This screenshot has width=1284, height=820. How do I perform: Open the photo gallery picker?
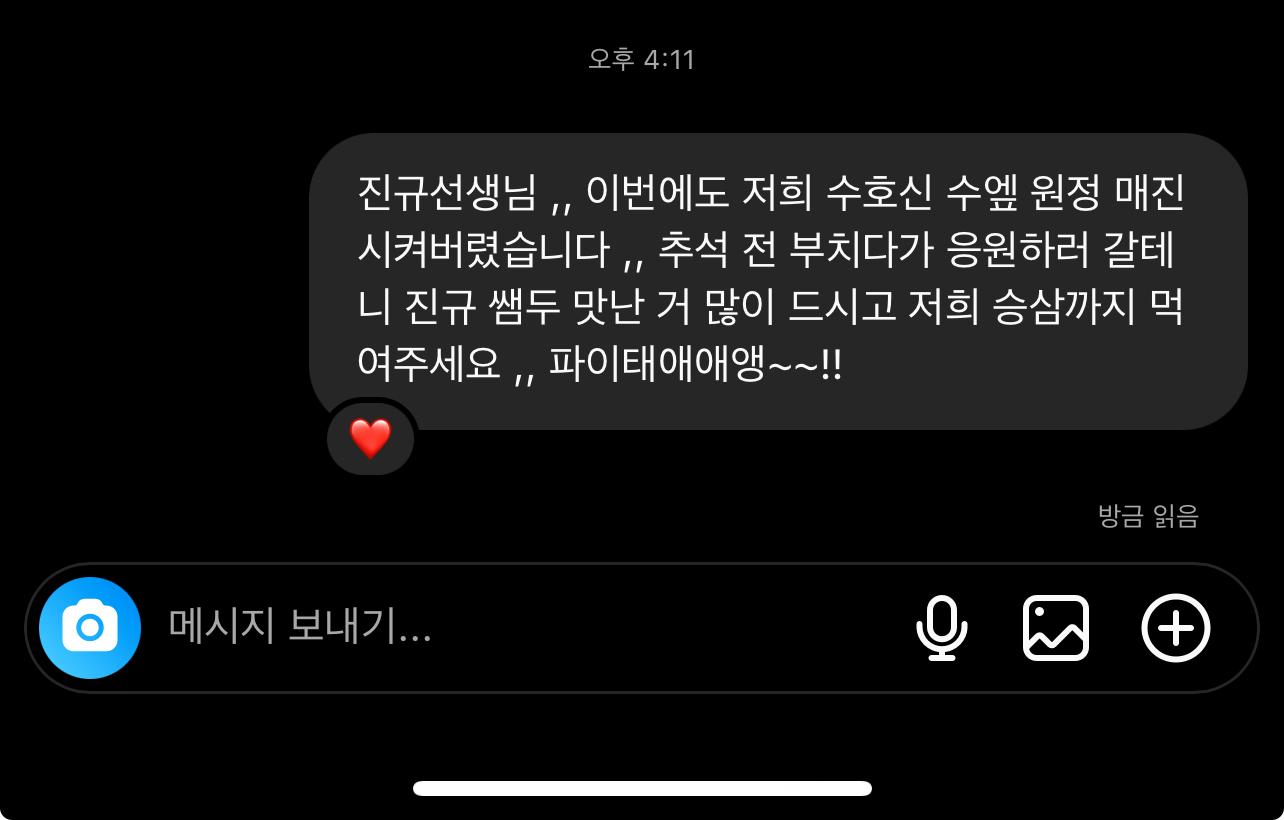[1056, 628]
